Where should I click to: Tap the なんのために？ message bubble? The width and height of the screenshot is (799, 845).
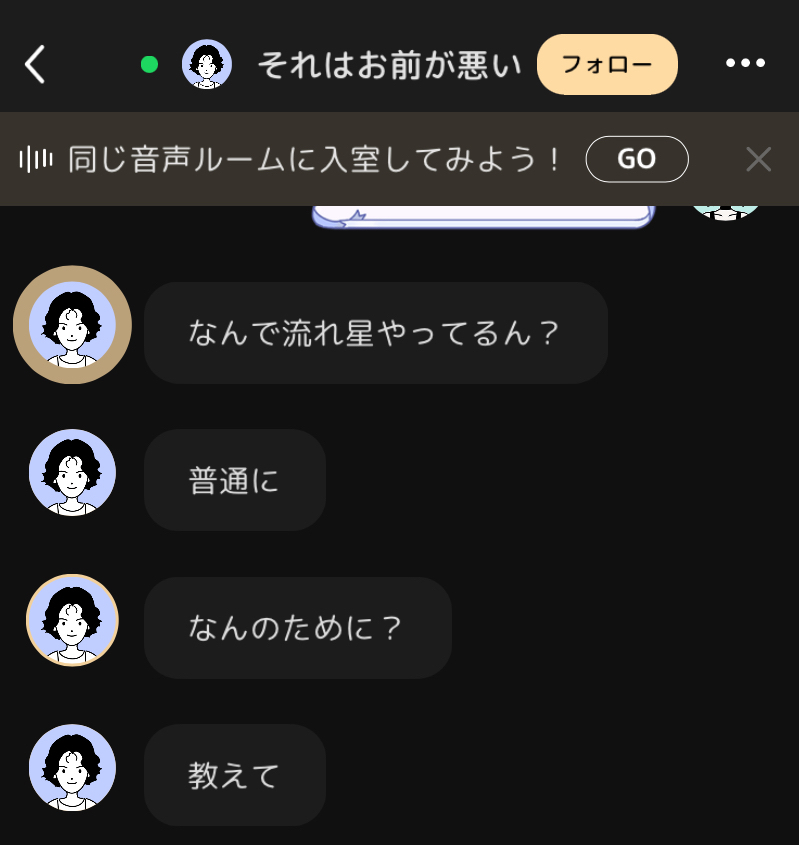point(297,628)
